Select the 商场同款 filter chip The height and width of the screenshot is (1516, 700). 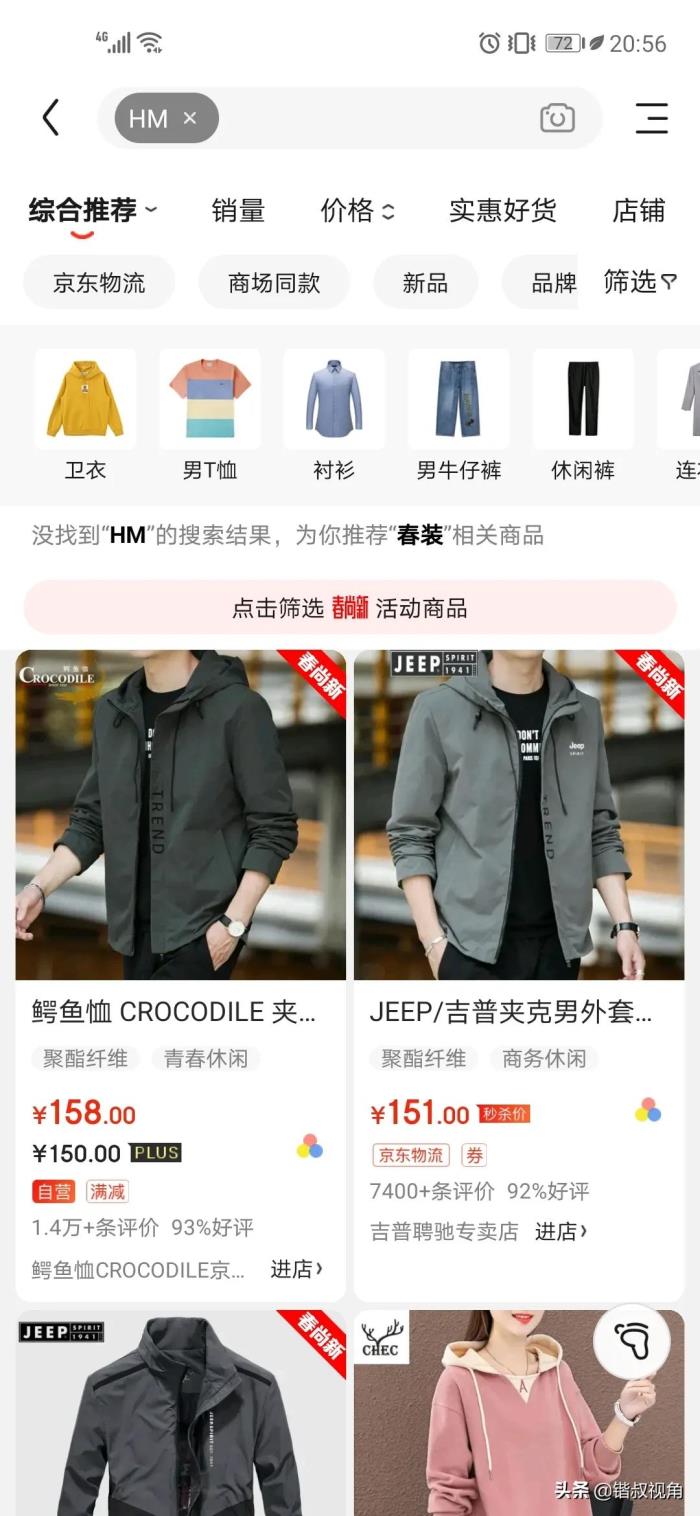click(x=274, y=283)
